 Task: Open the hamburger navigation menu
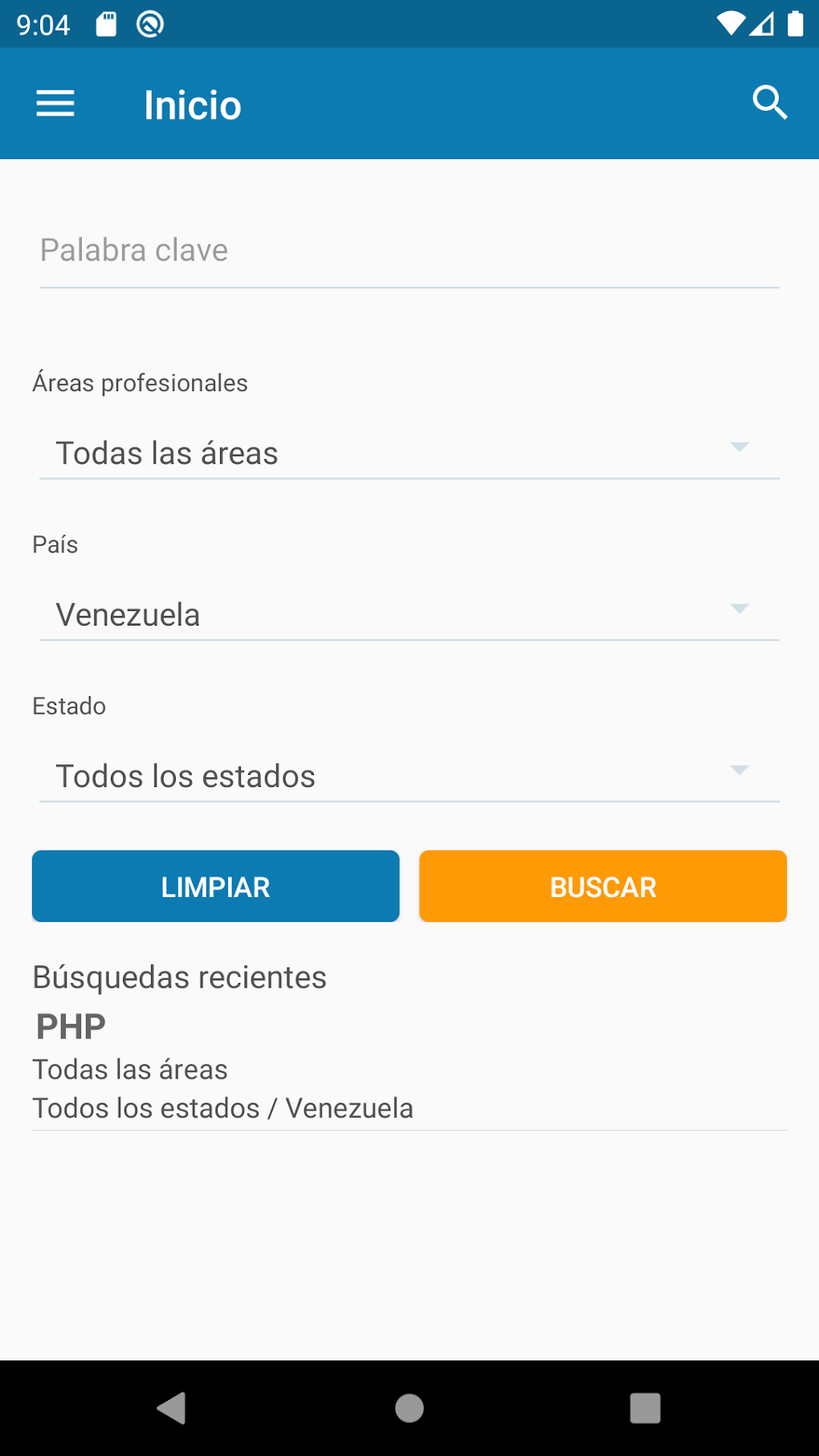pyautogui.click(x=55, y=104)
